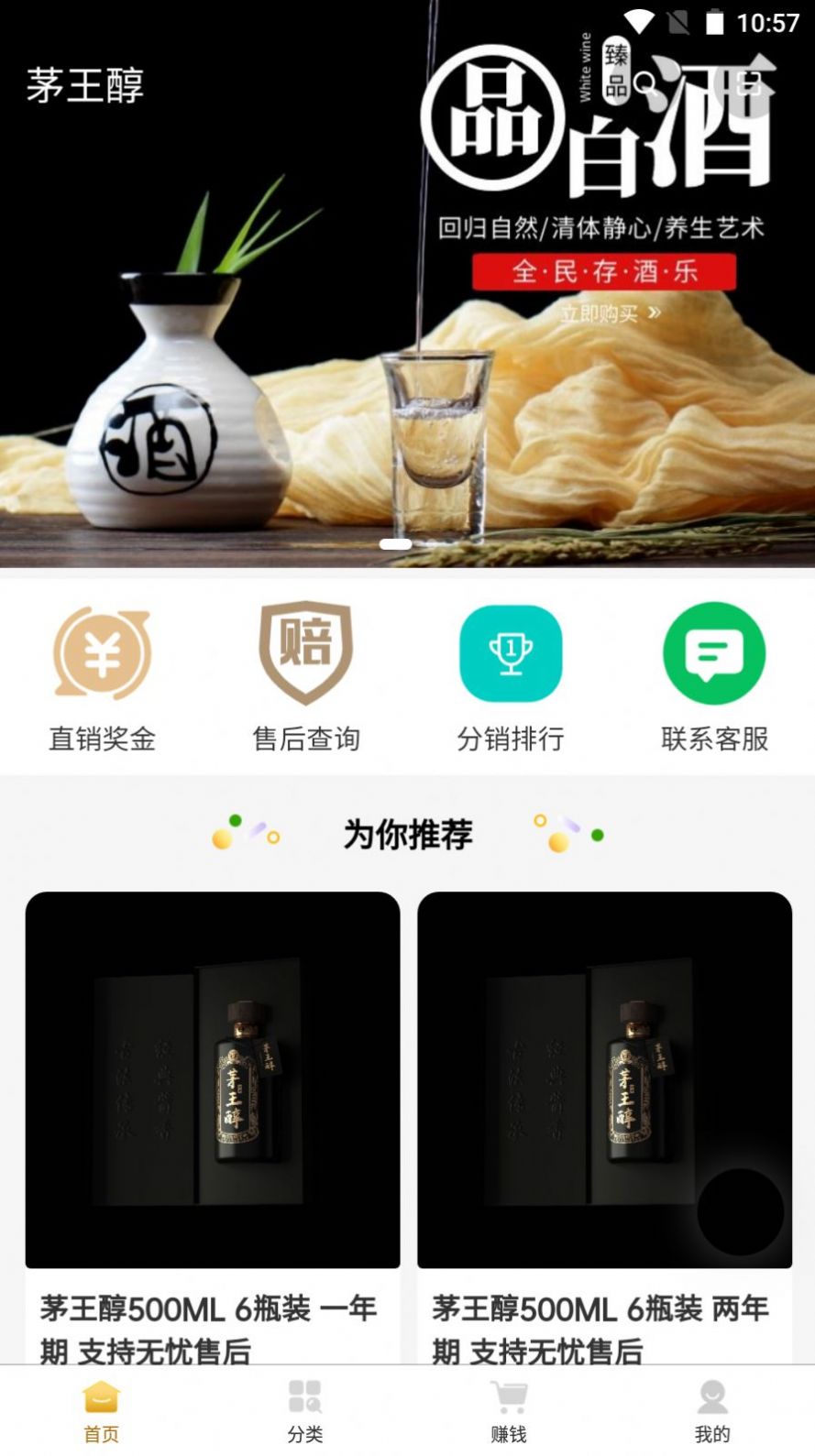Select the 首页 home tab
This screenshot has width=815, height=1456.
[102, 1411]
